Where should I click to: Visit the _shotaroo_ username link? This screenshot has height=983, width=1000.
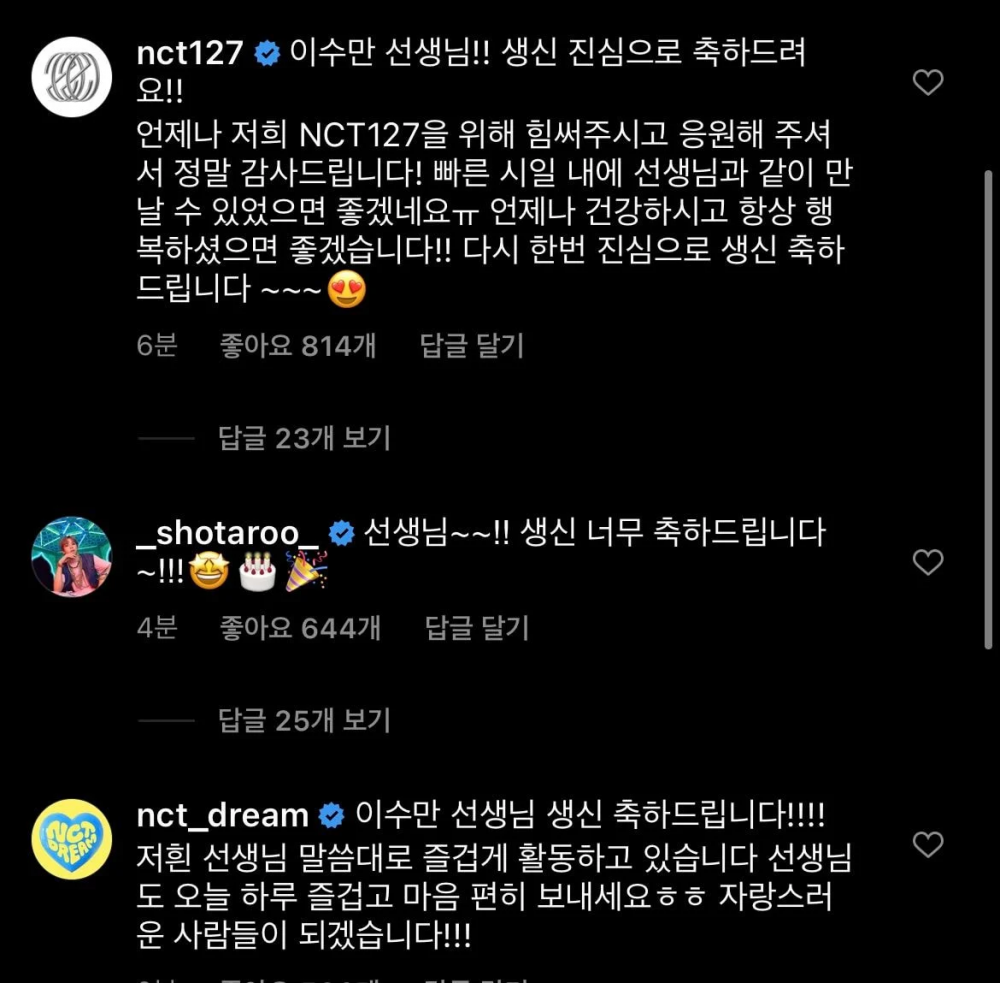pyautogui.click(x=227, y=533)
